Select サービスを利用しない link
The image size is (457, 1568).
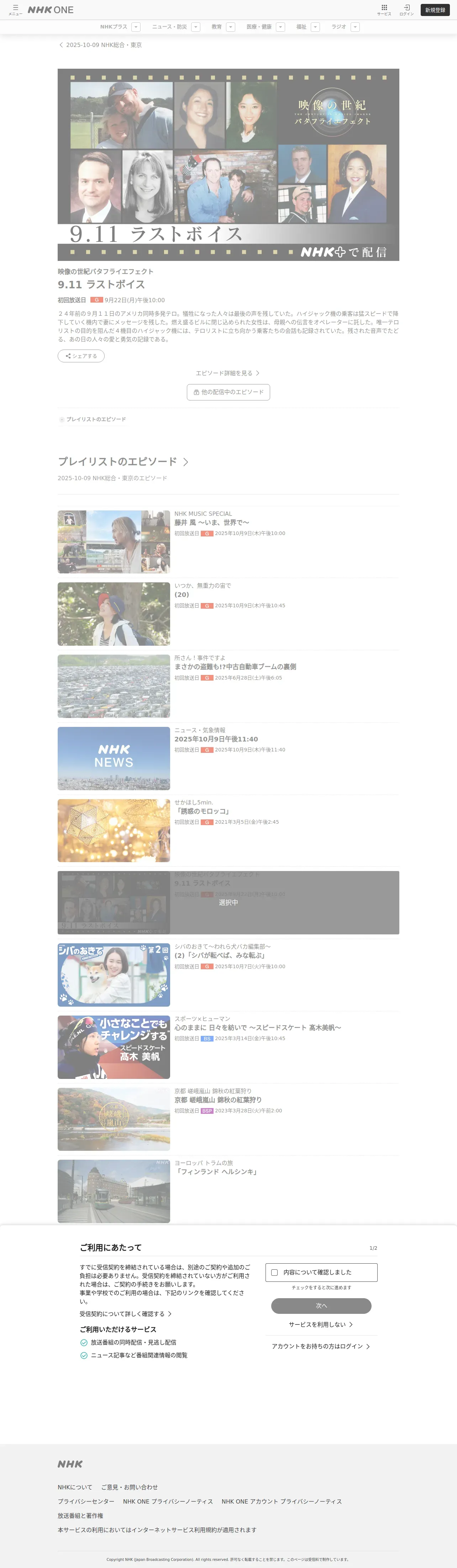321,1325
